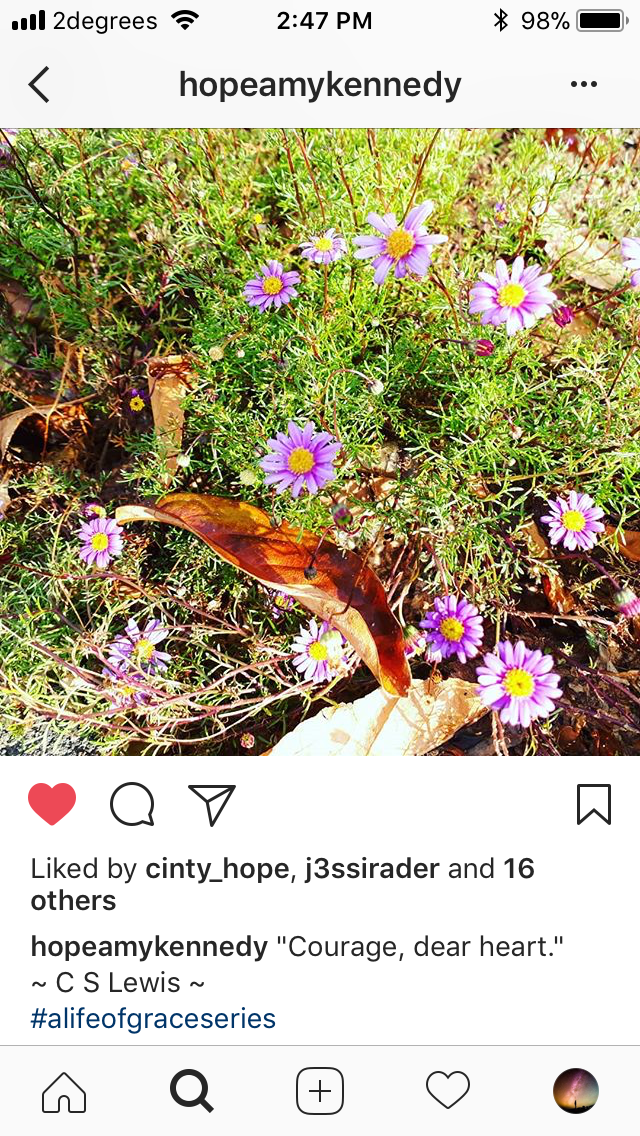
Task: Switch to the Home feed tab
Action: (64, 1091)
